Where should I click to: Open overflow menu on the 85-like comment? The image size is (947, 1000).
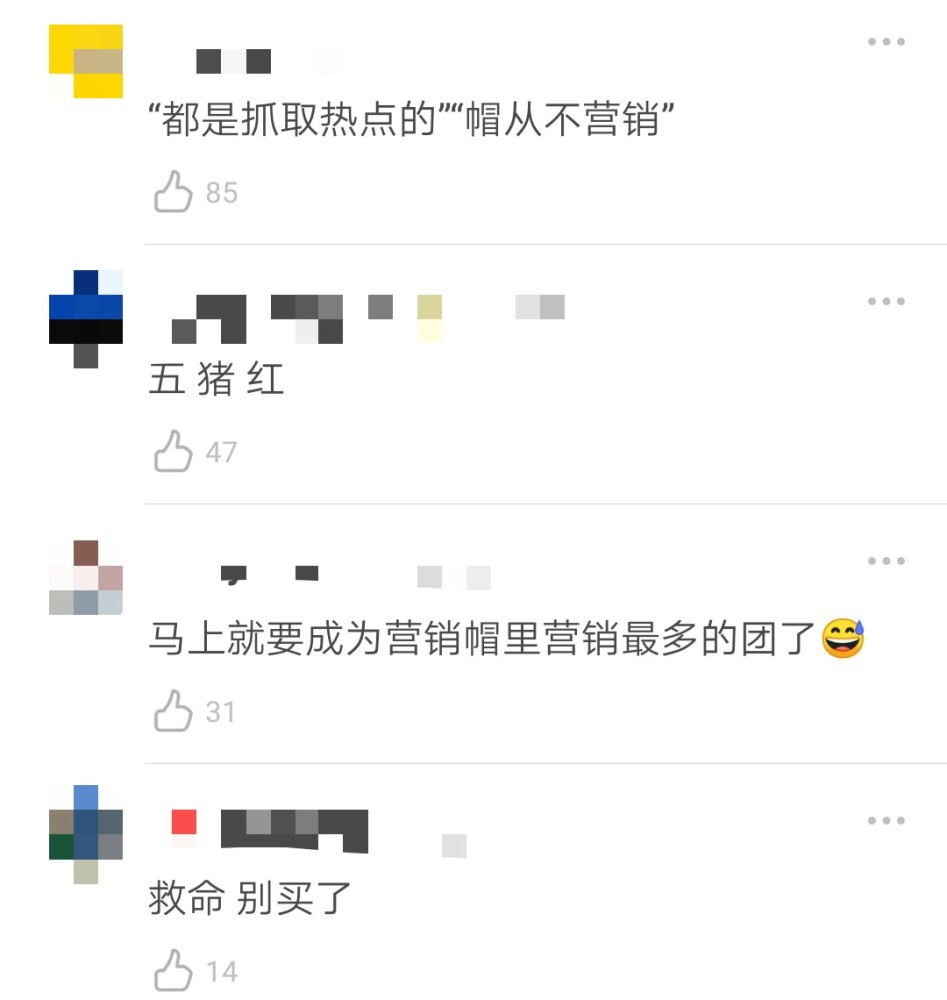click(886, 41)
